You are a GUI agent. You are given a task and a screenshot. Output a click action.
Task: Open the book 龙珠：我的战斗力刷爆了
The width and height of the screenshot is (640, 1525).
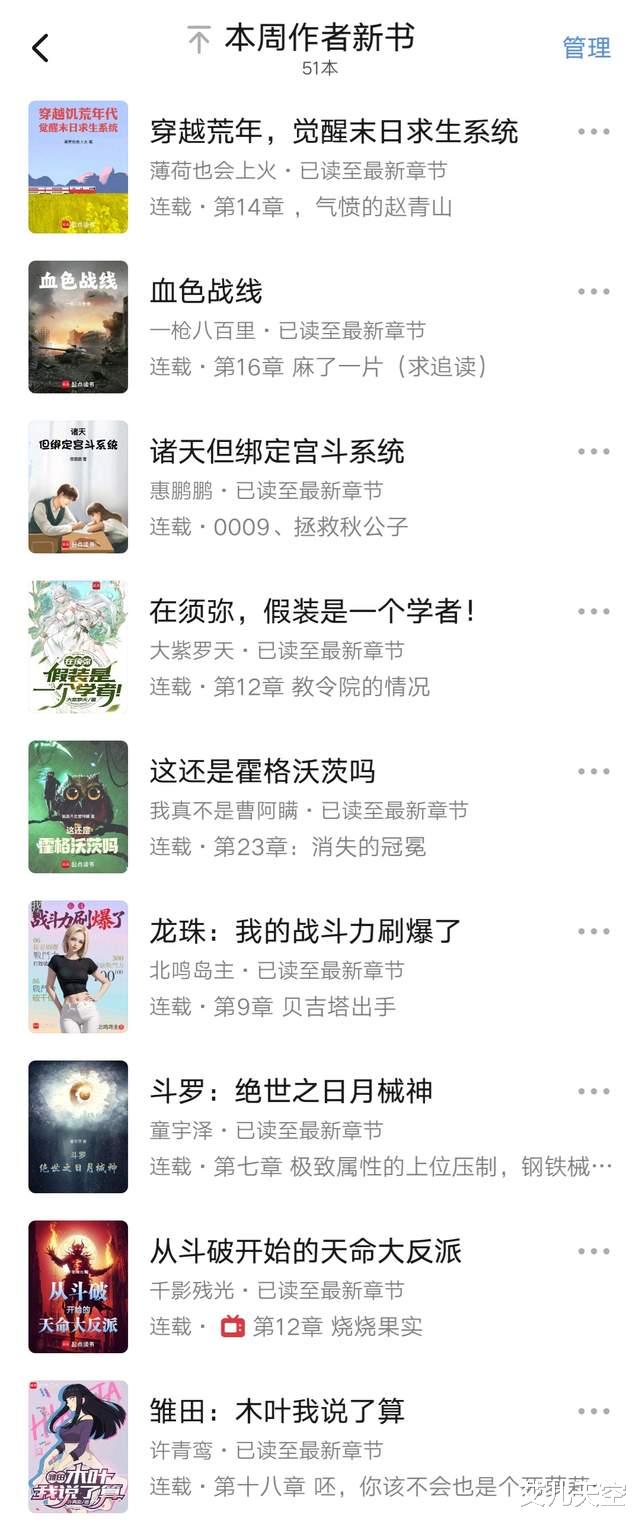[305, 932]
